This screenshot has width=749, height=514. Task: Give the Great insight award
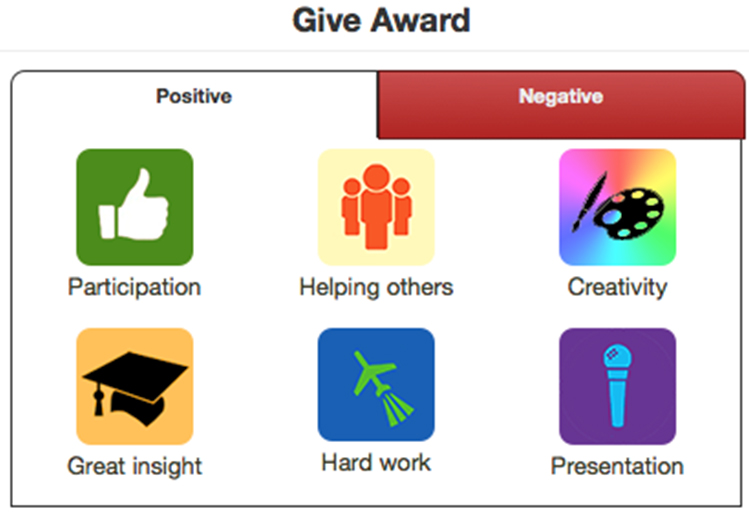(134, 386)
